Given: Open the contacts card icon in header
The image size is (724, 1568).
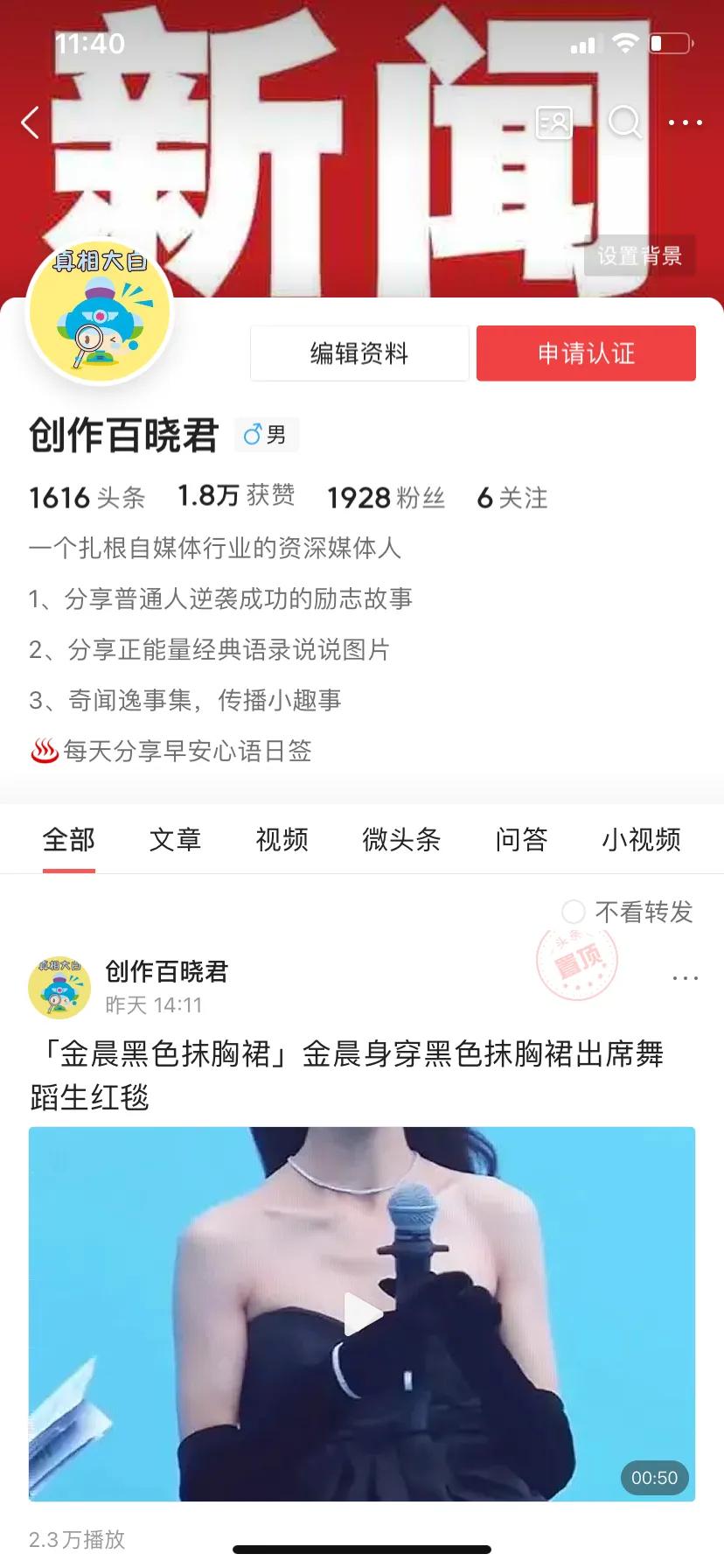Looking at the screenshot, I should point(553,122).
